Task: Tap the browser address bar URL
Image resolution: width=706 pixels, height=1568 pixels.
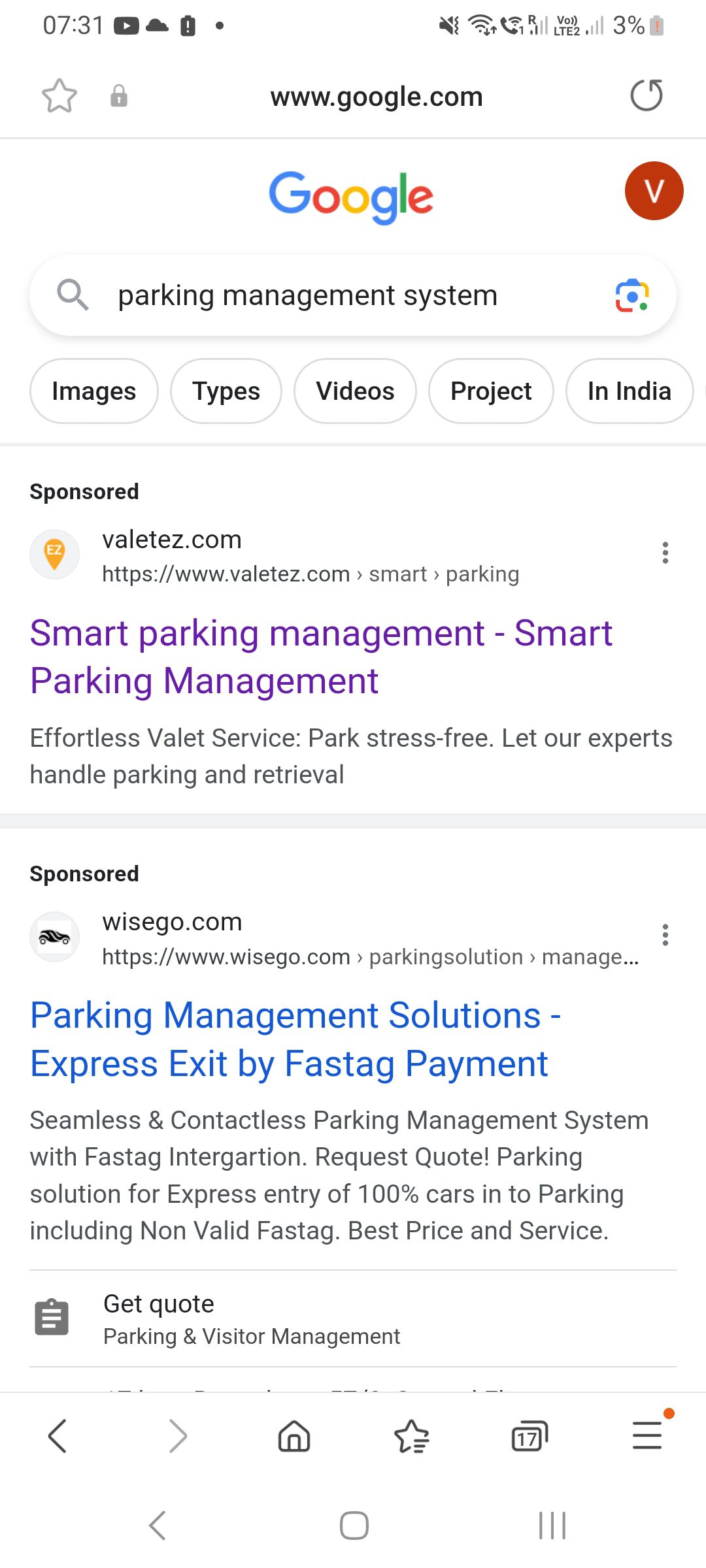Action: coord(377,97)
